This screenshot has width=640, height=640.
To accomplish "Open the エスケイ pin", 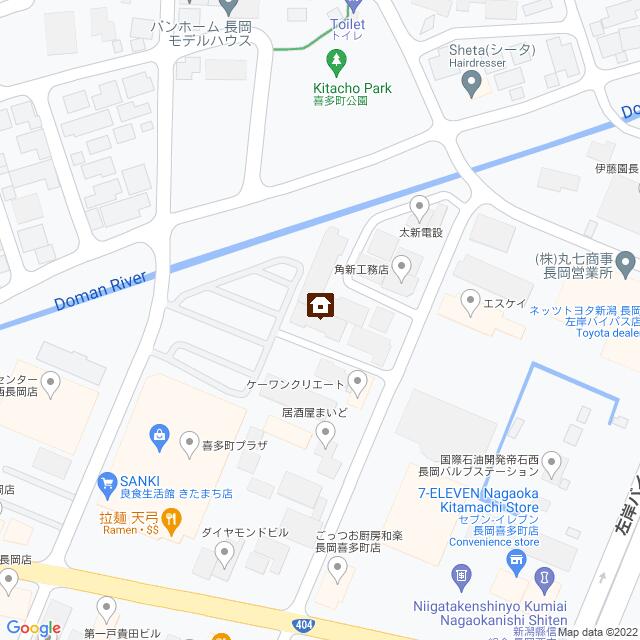I will click(x=470, y=298).
